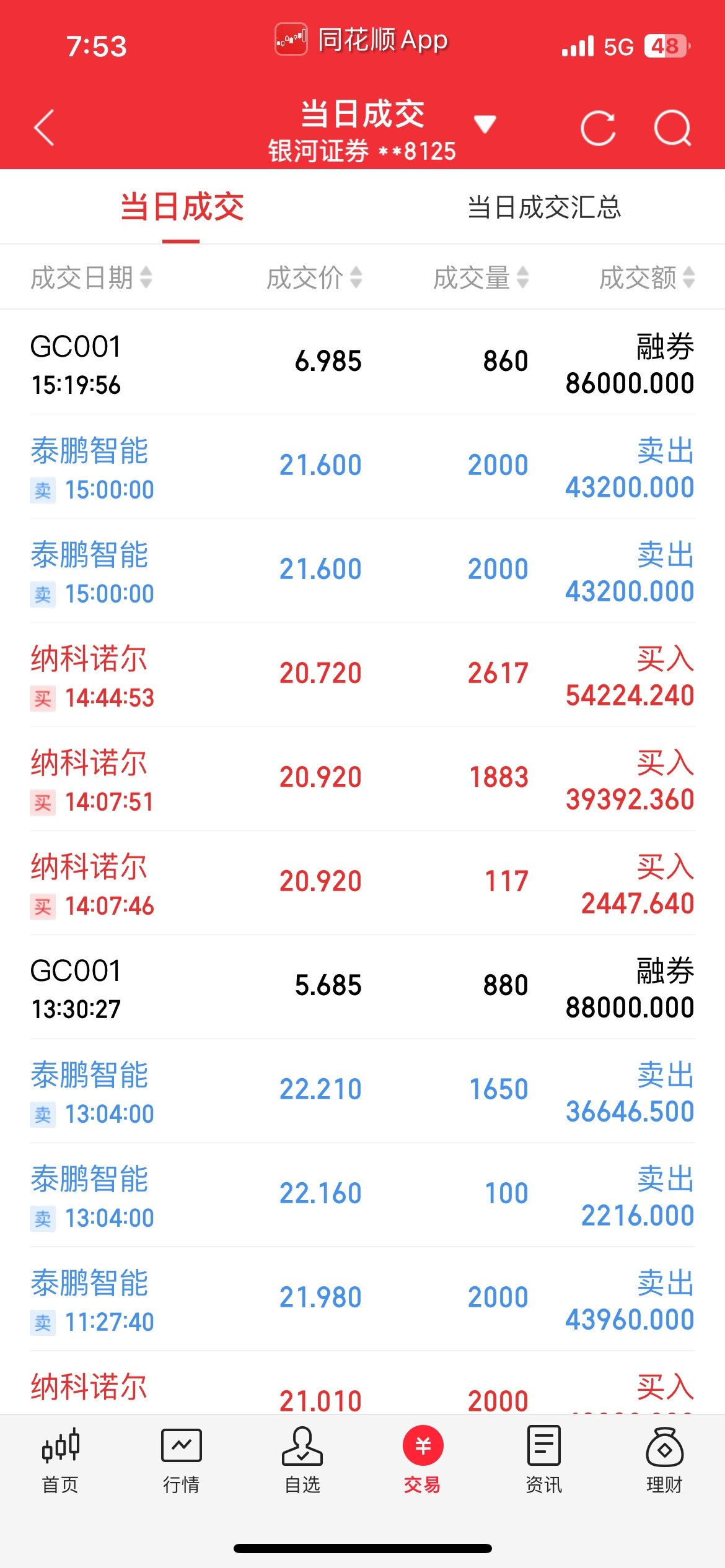Refresh today's trade records

coord(598,129)
